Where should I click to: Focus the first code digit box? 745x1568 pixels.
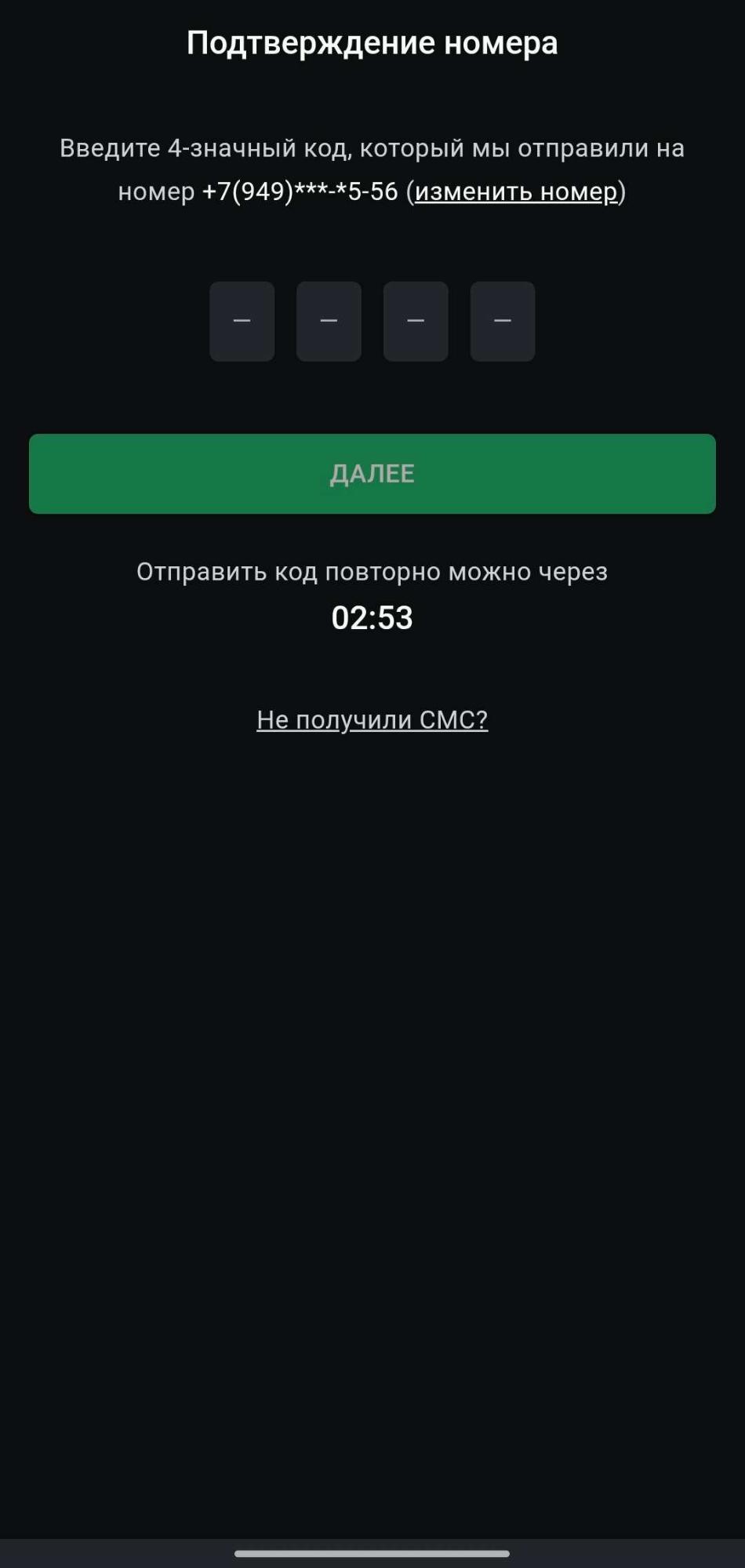tap(242, 321)
